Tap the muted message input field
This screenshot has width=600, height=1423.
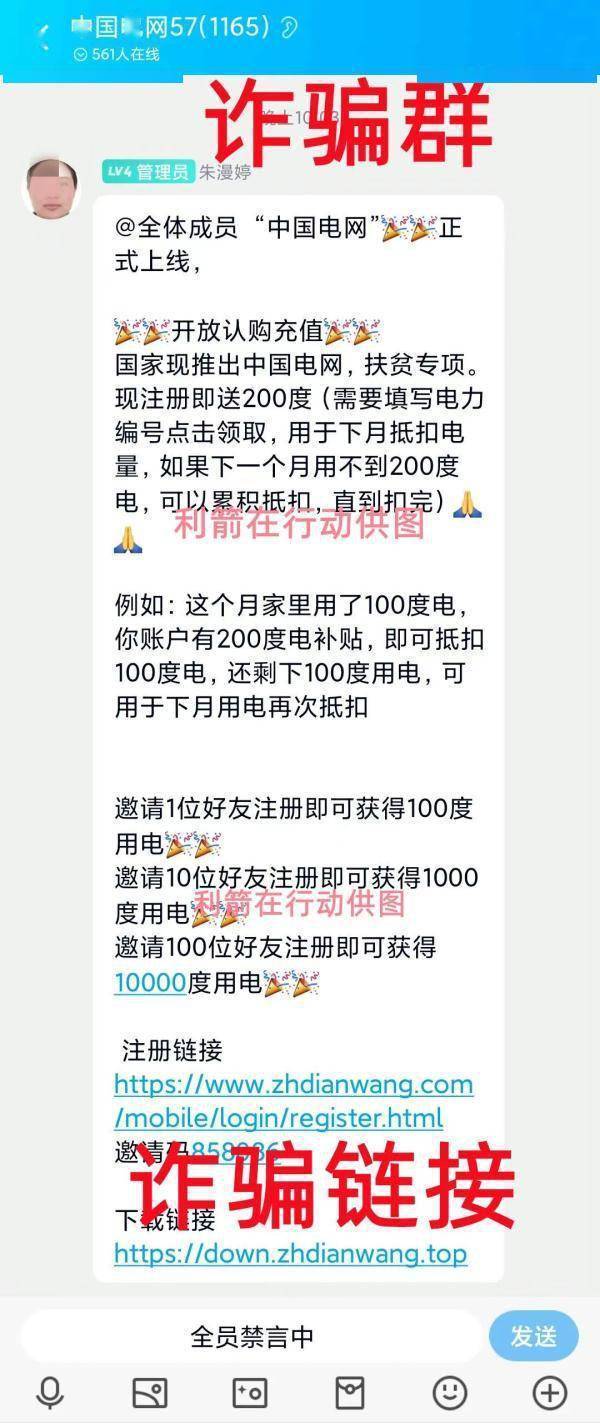[252, 1336]
